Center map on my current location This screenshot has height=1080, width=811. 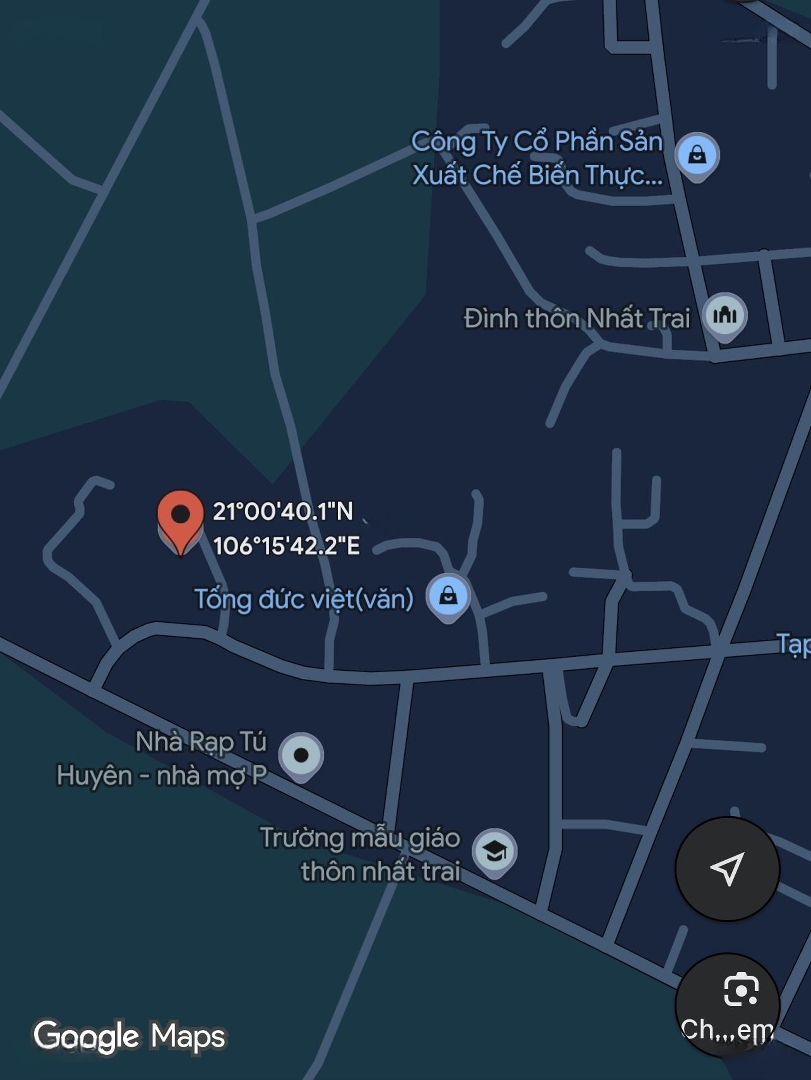[x=727, y=869]
